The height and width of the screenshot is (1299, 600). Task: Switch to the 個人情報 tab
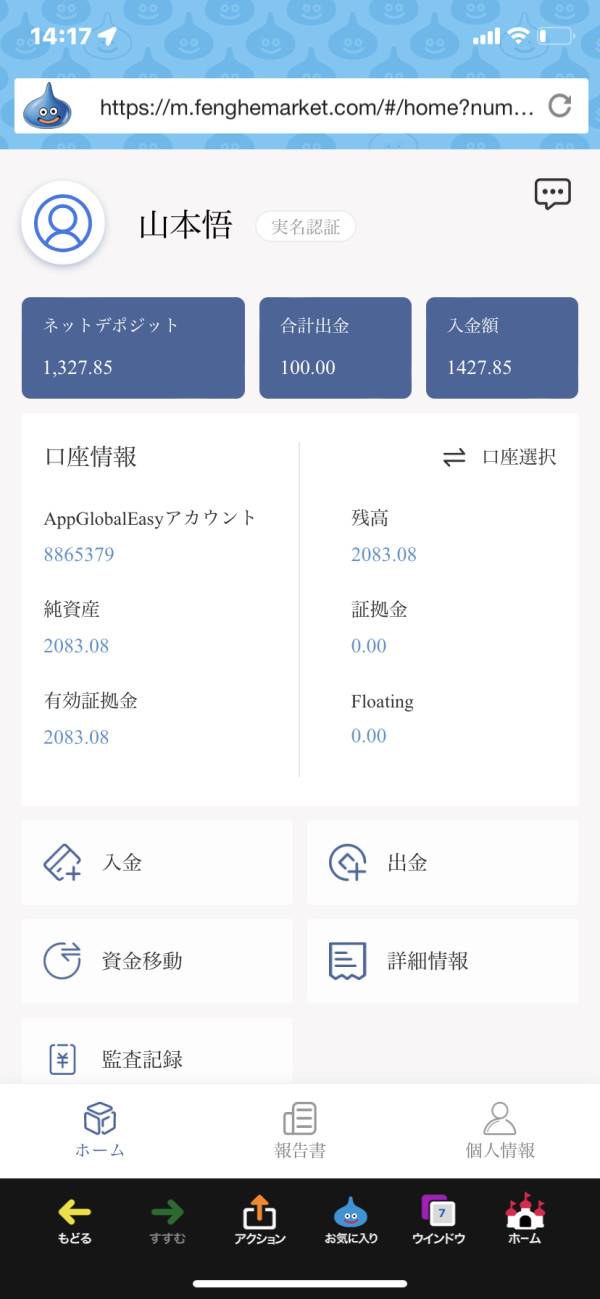(x=500, y=1131)
